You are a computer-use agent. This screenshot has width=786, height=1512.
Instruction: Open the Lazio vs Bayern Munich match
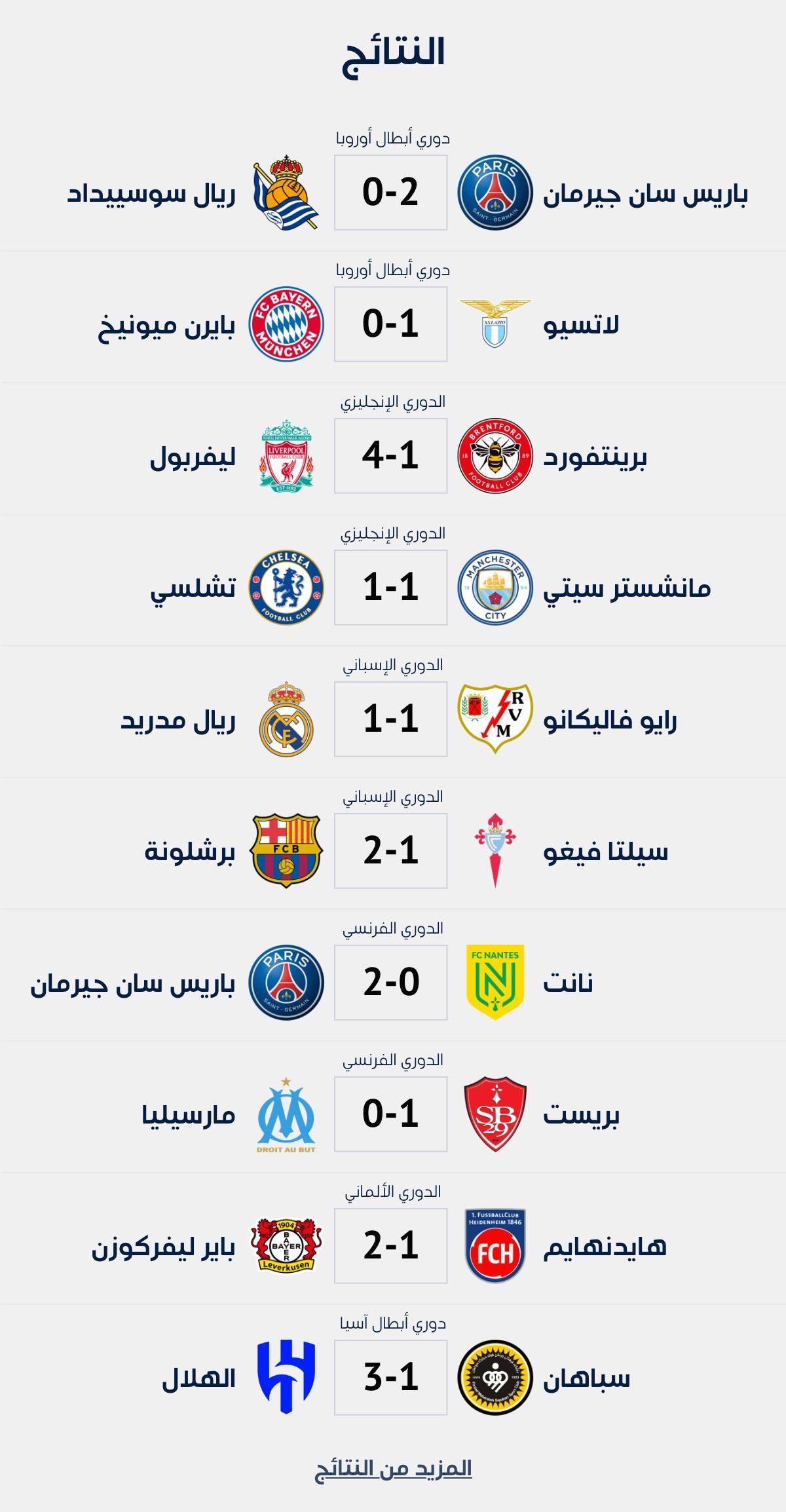coord(390,324)
